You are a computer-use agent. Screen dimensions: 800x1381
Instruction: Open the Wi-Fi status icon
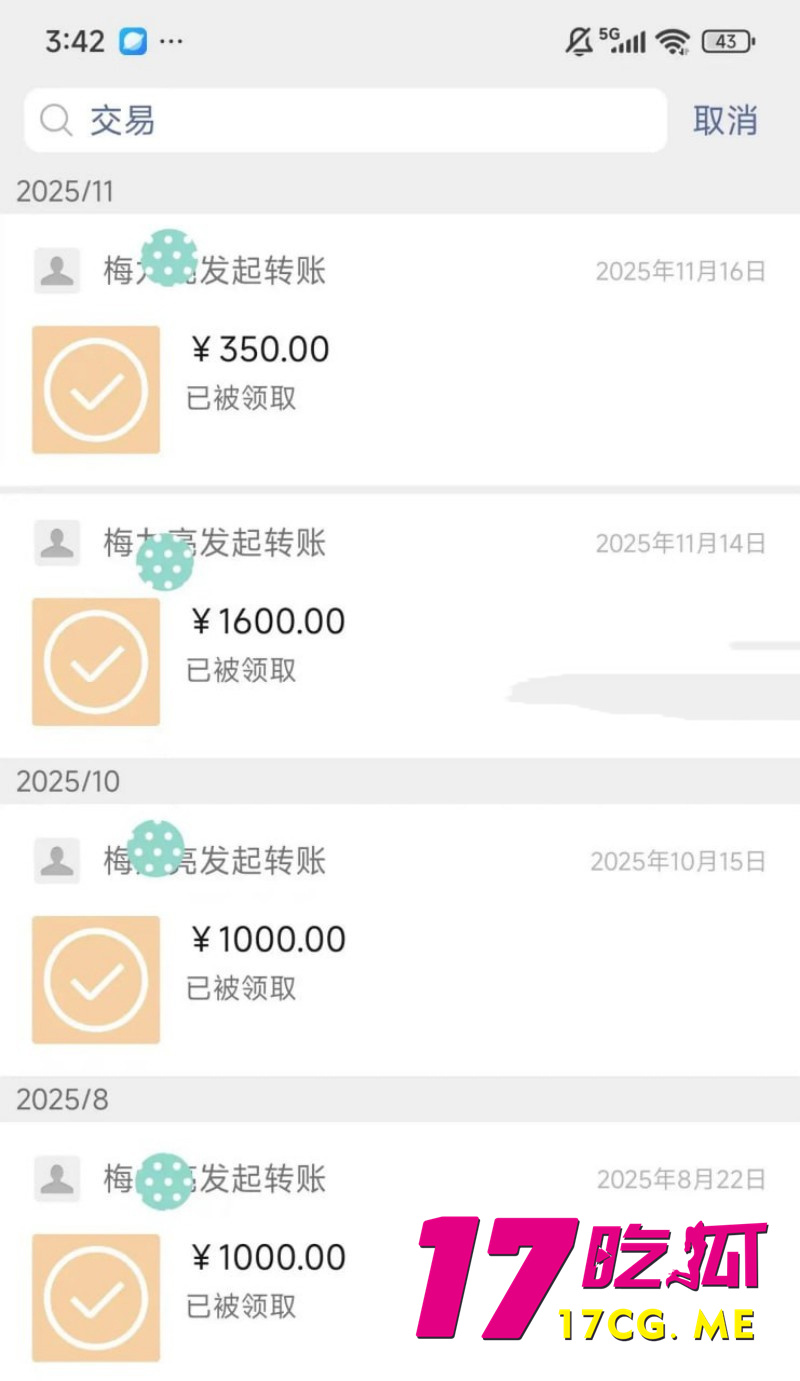click(x=674, y=40)
